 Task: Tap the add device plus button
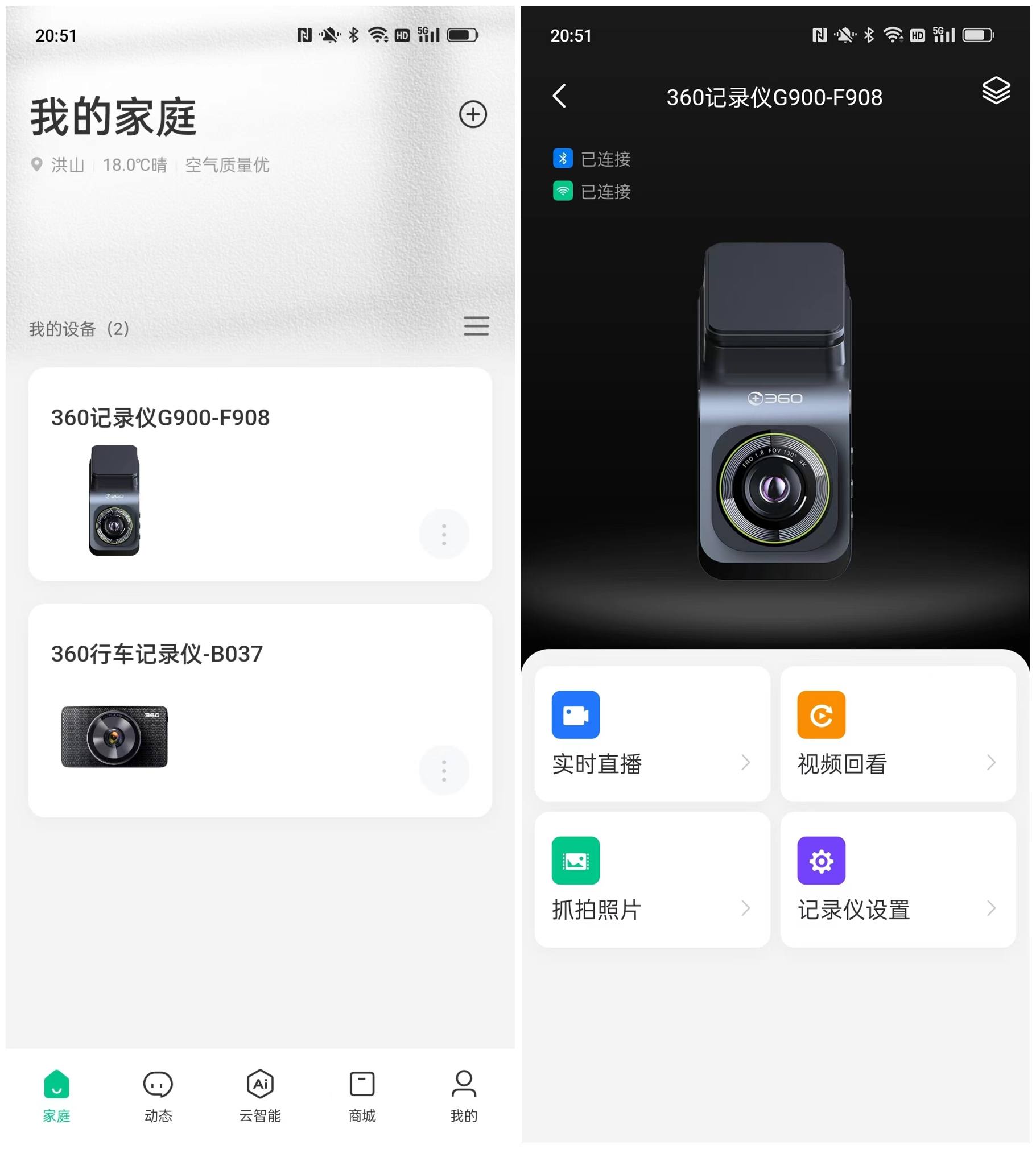click(472, 114)
